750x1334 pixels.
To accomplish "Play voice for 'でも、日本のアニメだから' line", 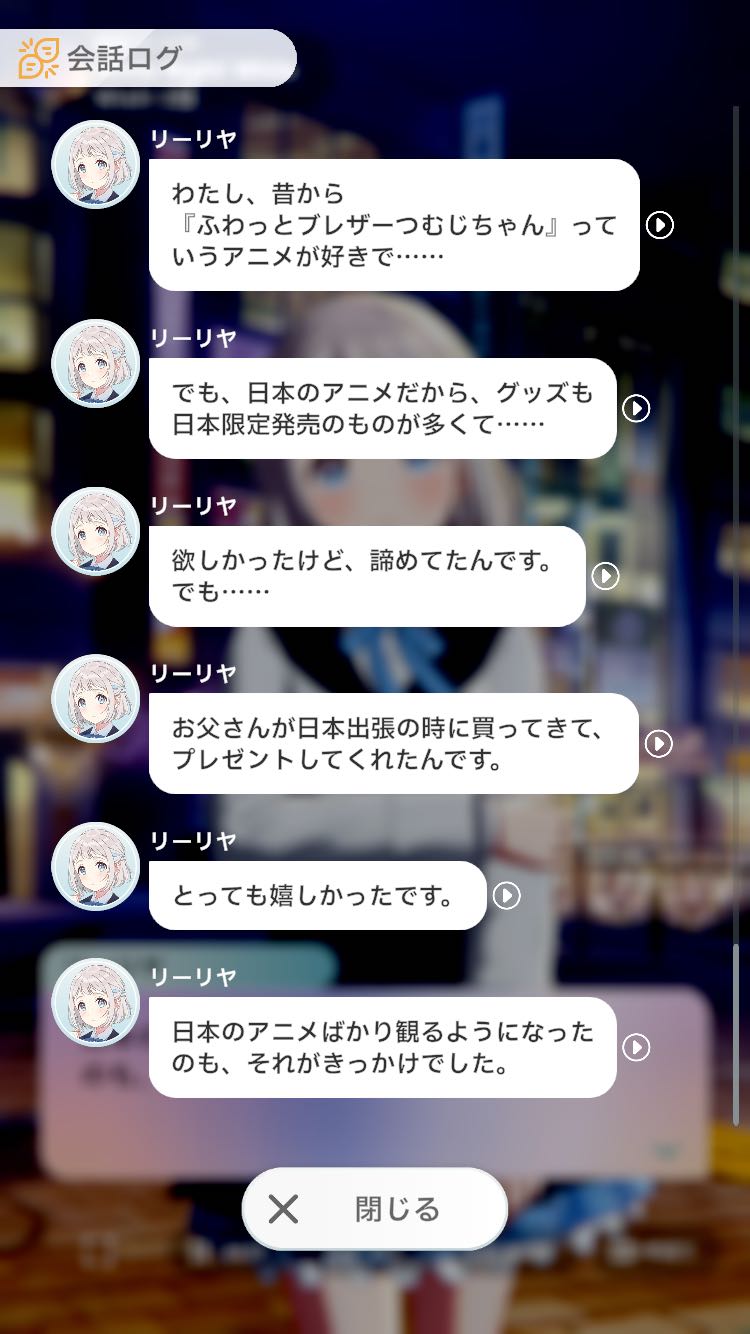I will tap(636, 408).
